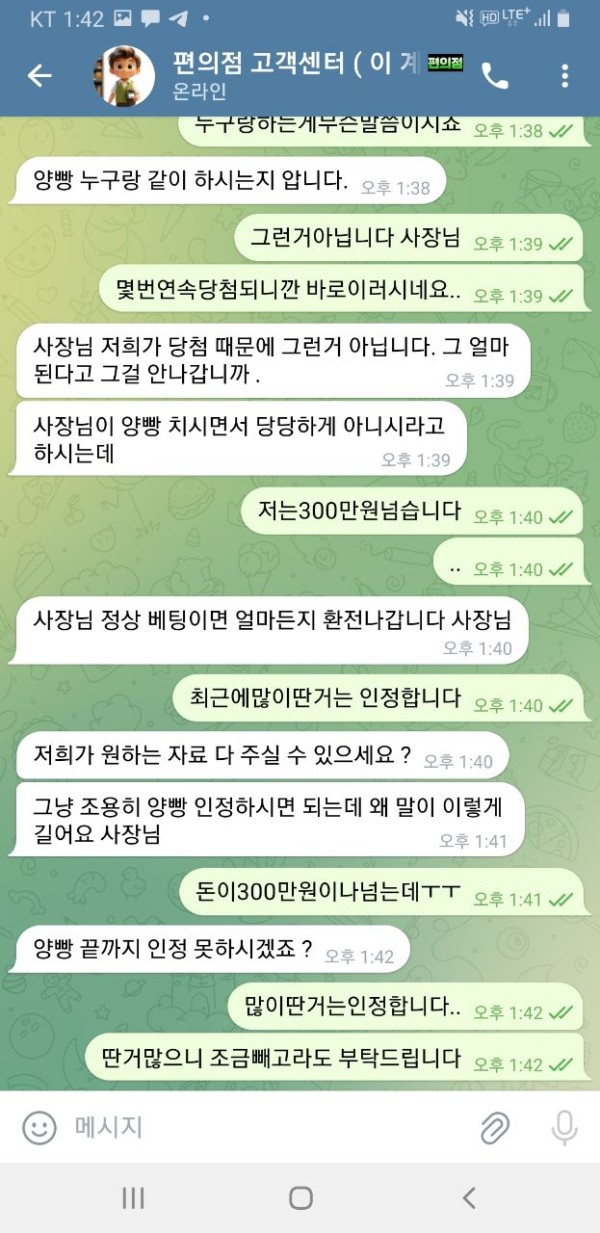Go back to the chat list
600x1233 pixels.
pos(39,76)
